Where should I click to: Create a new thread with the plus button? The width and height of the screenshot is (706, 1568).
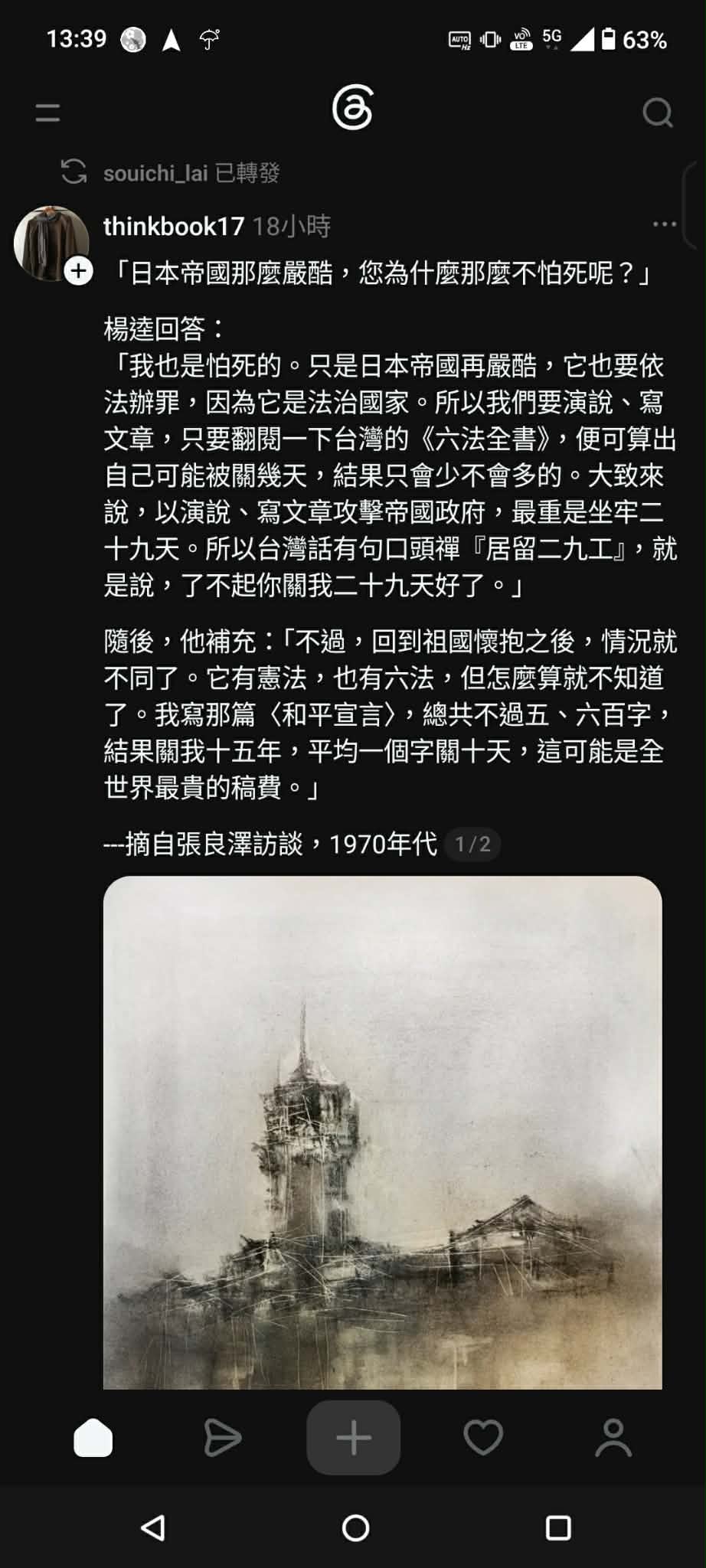[353, 1438]
